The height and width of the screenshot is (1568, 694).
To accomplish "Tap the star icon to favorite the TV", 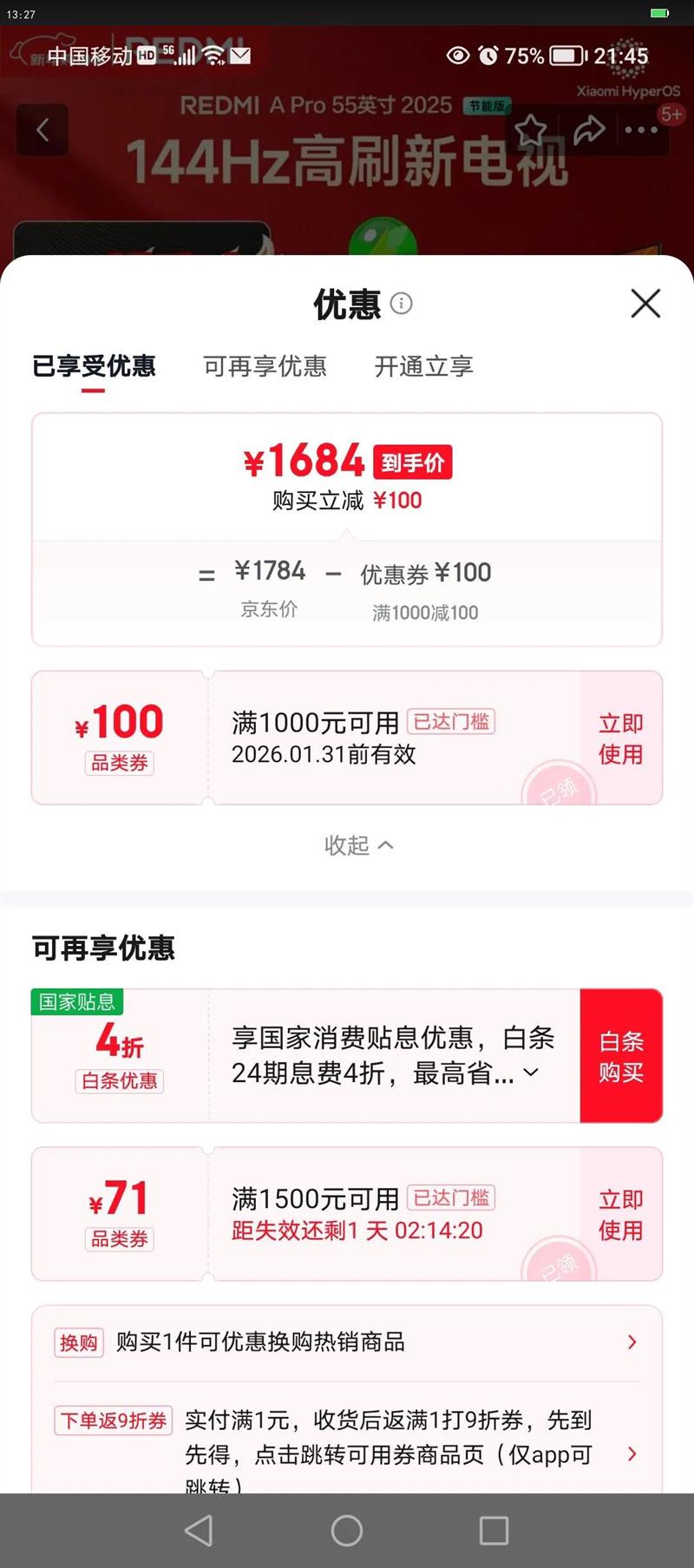I will click(x=531, y=129).
